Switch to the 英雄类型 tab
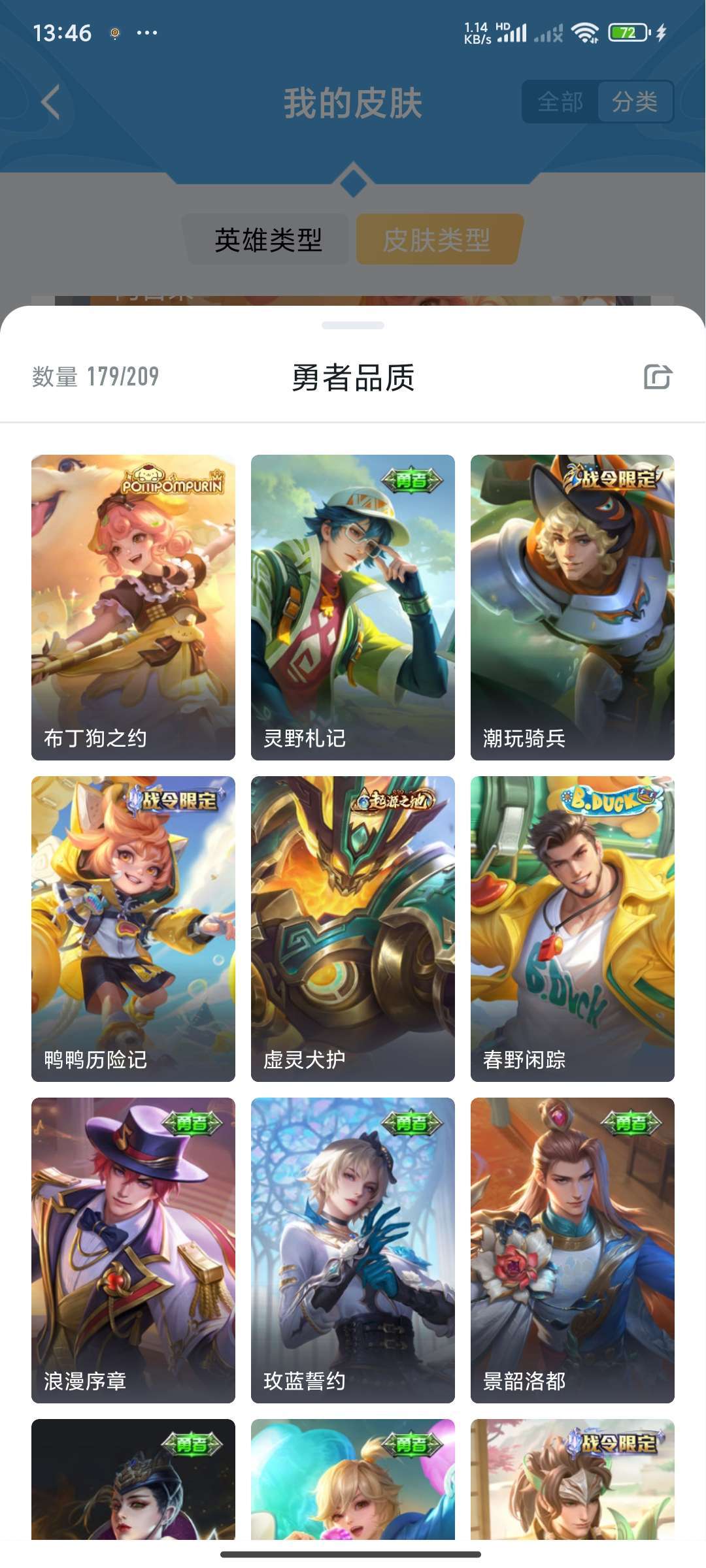This screenshot has height=1568, width=706. point(268,240)
